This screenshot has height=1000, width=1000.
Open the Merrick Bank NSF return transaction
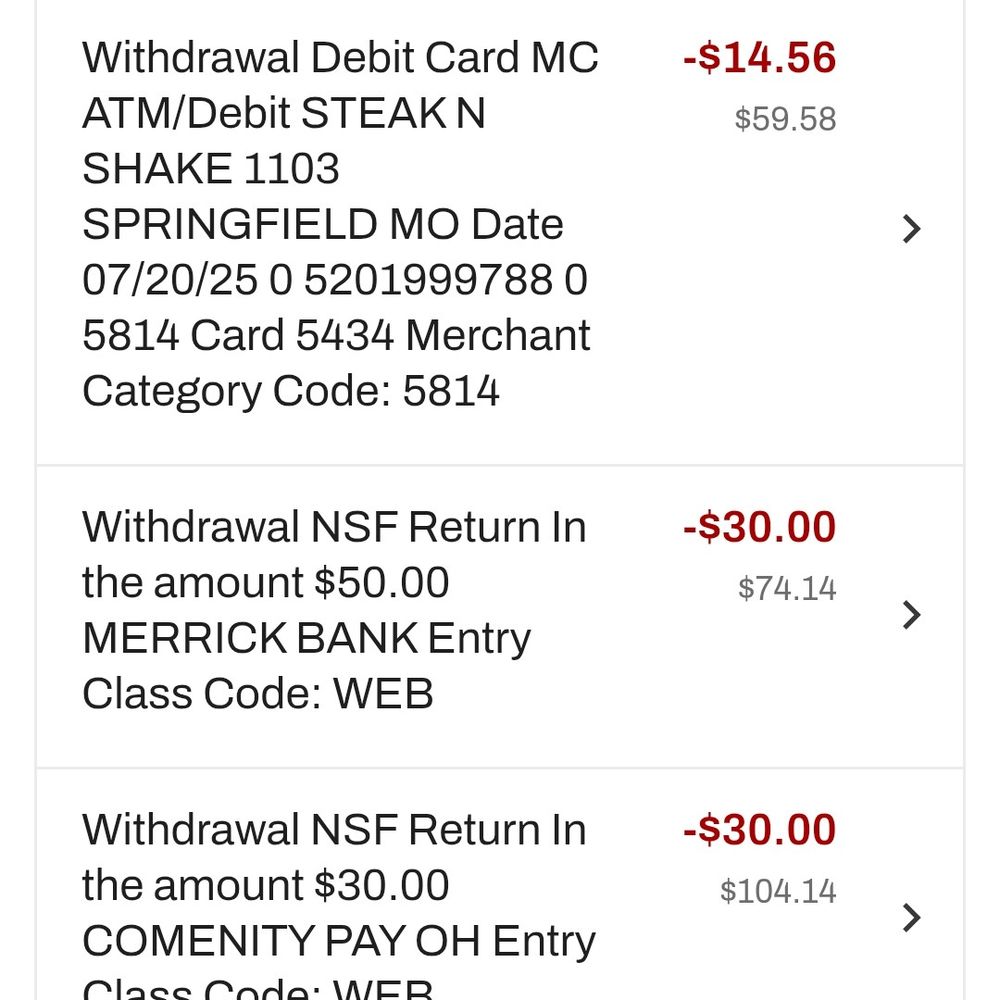[x=910, y=614]
